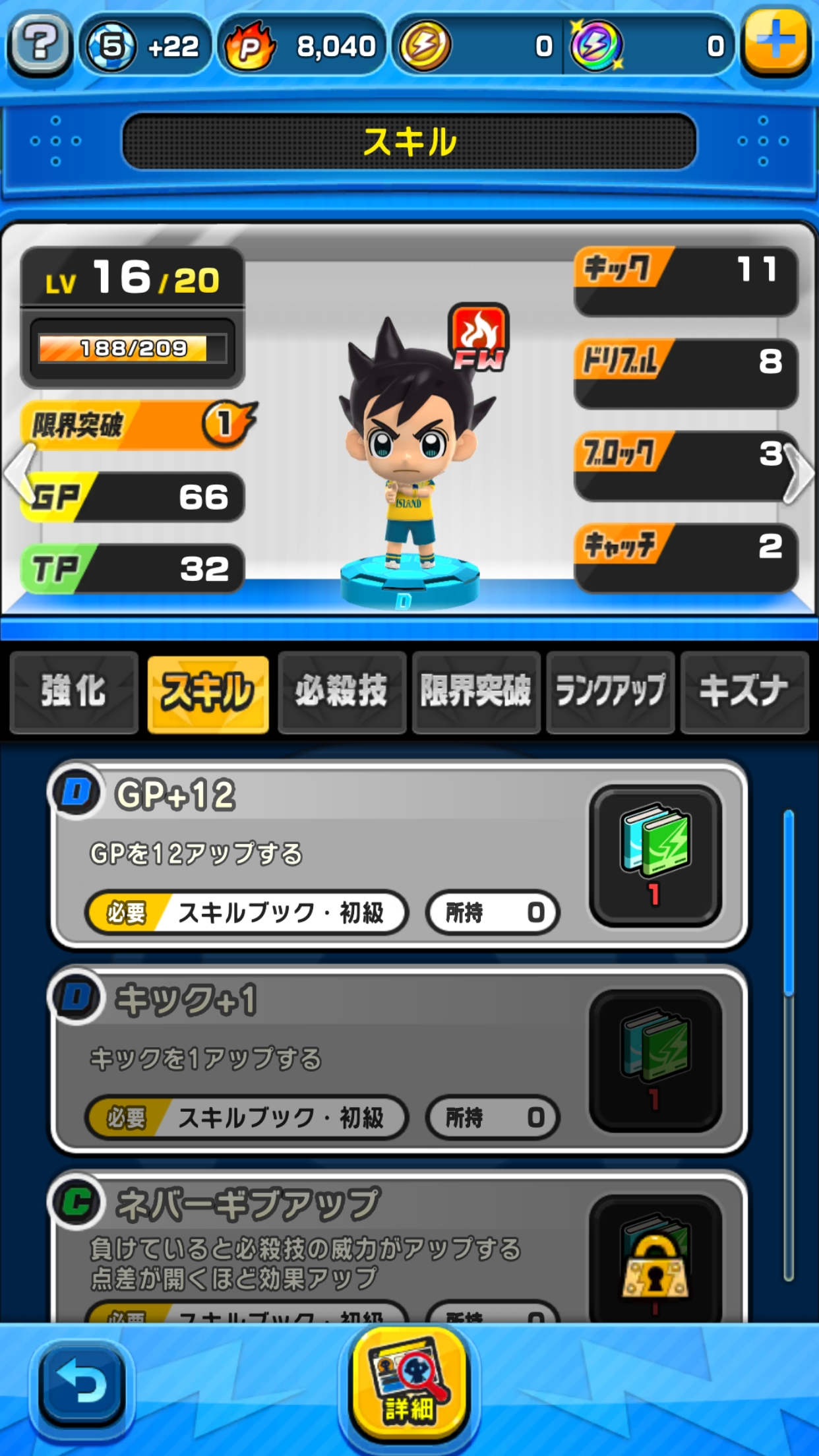The height and width of the screenshot is (1456, 819).
Task: Open the 詳細 details button
Action: pos(409,1385)
